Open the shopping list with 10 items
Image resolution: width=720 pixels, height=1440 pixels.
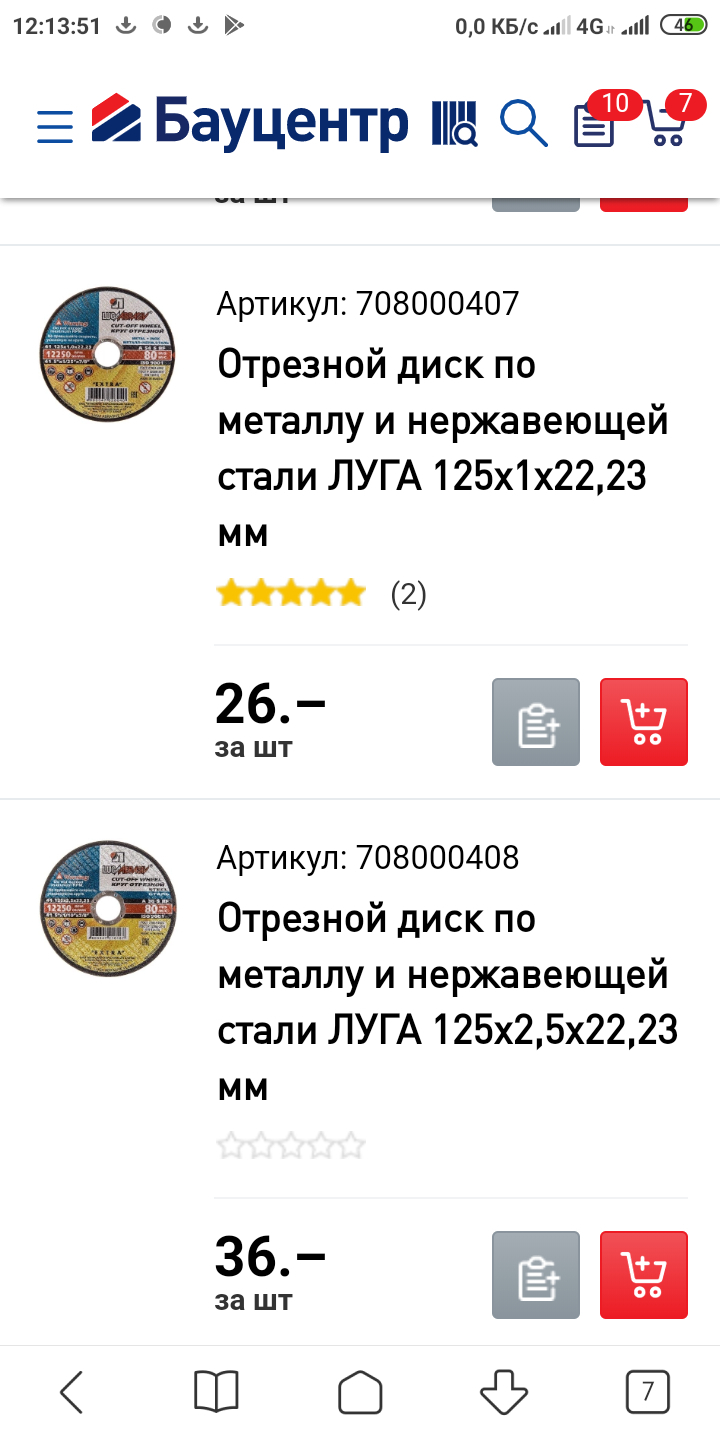(594, 125)
